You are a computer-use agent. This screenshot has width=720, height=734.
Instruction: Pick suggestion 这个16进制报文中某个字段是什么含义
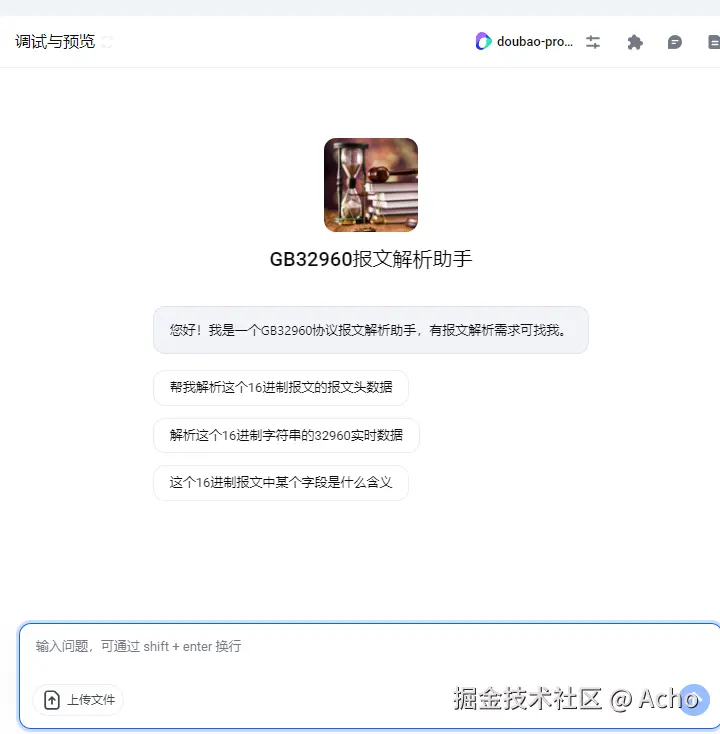tap(281, 482)
